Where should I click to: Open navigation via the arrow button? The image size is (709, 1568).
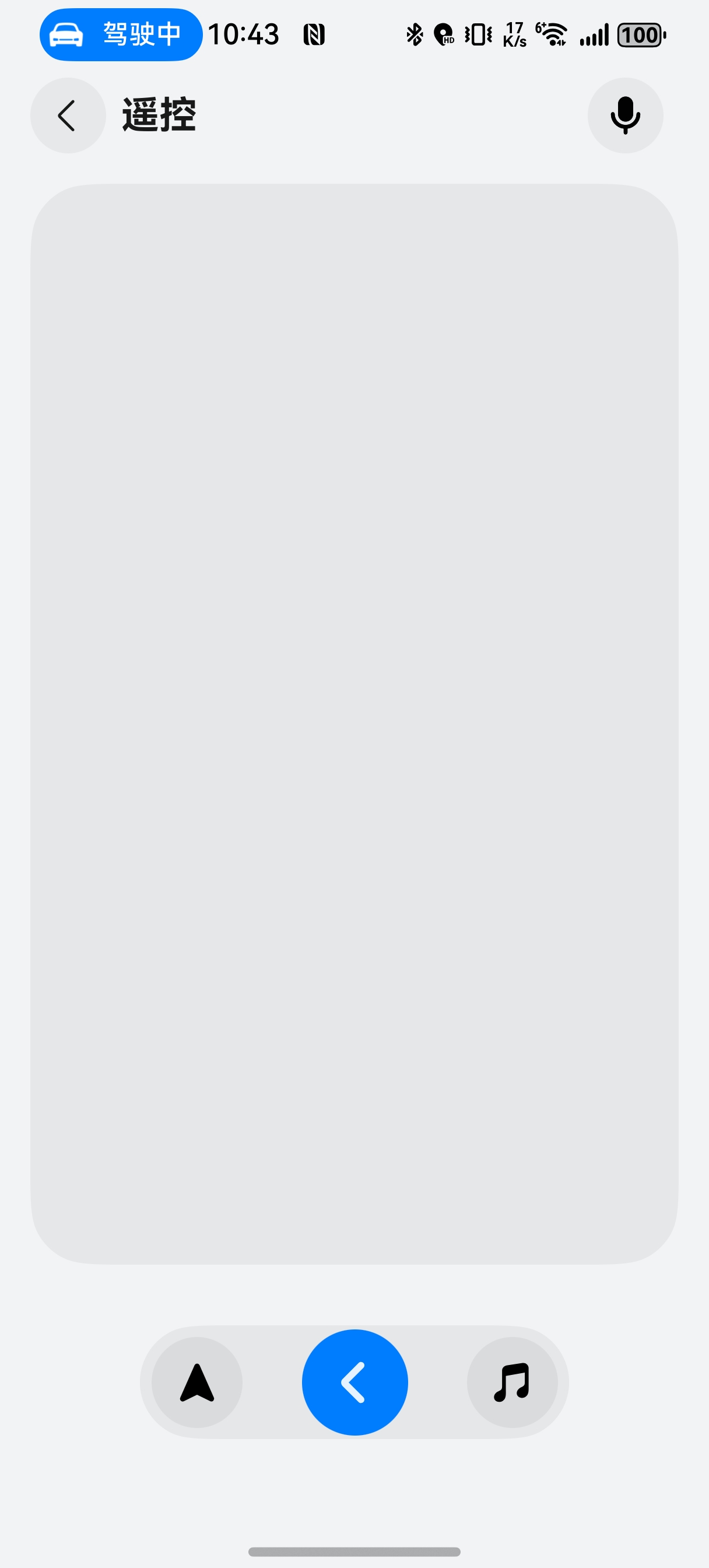point(196,1382)
